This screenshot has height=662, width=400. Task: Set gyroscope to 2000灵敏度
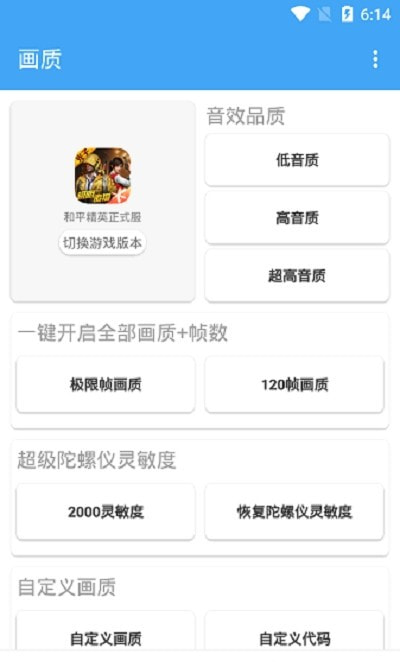[106, 512]
